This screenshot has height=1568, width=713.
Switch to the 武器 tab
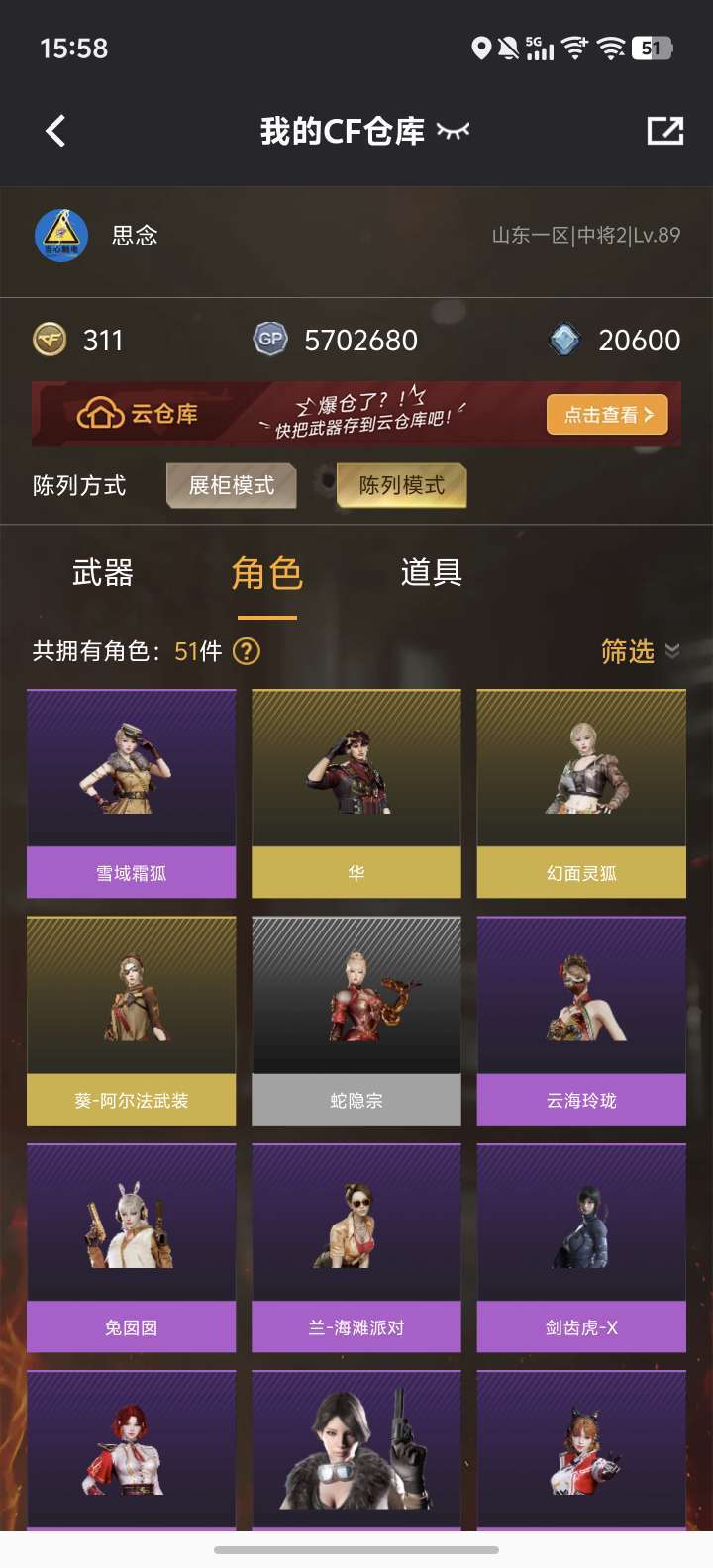pos(100,572)
